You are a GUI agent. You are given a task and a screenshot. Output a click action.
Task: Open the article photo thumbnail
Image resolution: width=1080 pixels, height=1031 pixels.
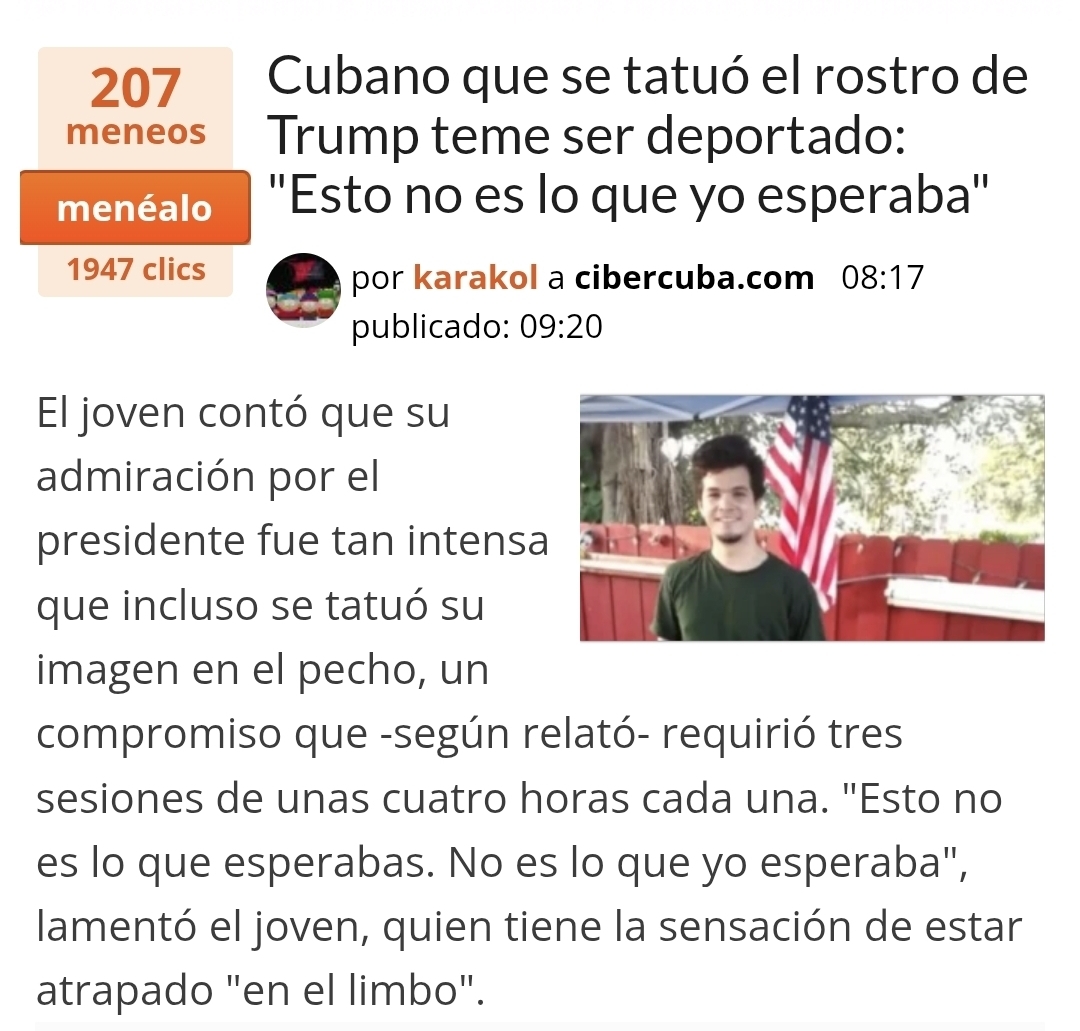click(x=812, y=517)
